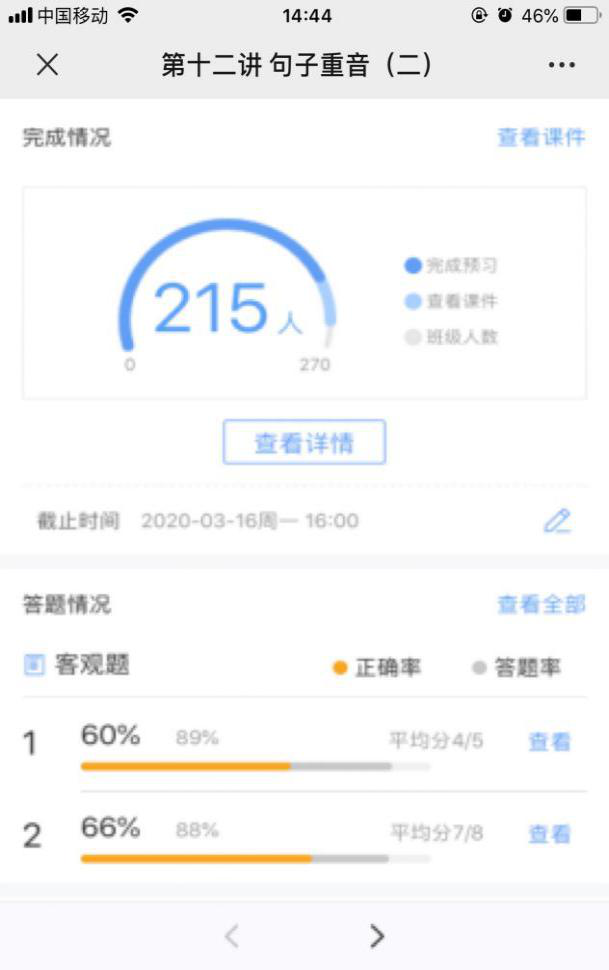
Task: Open the three-dot overflow menu
Action: tap(562, 65)
